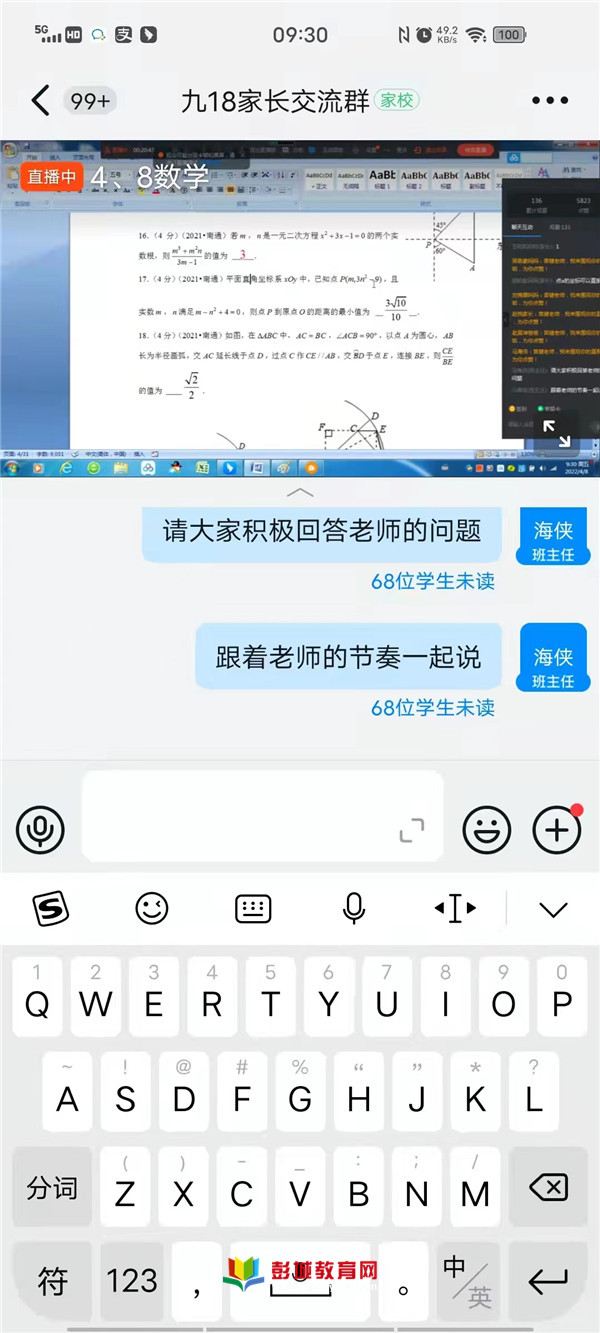Screen dimensions: 600x1333
Task: Open the Sogou keyboard settings logo
Action: (x=51, y=908)
